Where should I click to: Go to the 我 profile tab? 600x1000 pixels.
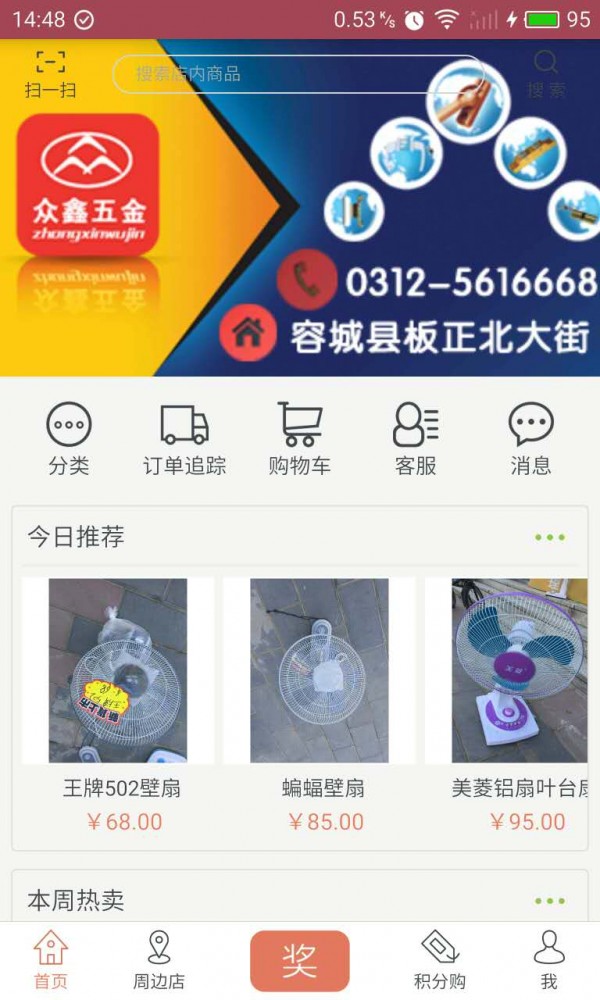[548, 959]
